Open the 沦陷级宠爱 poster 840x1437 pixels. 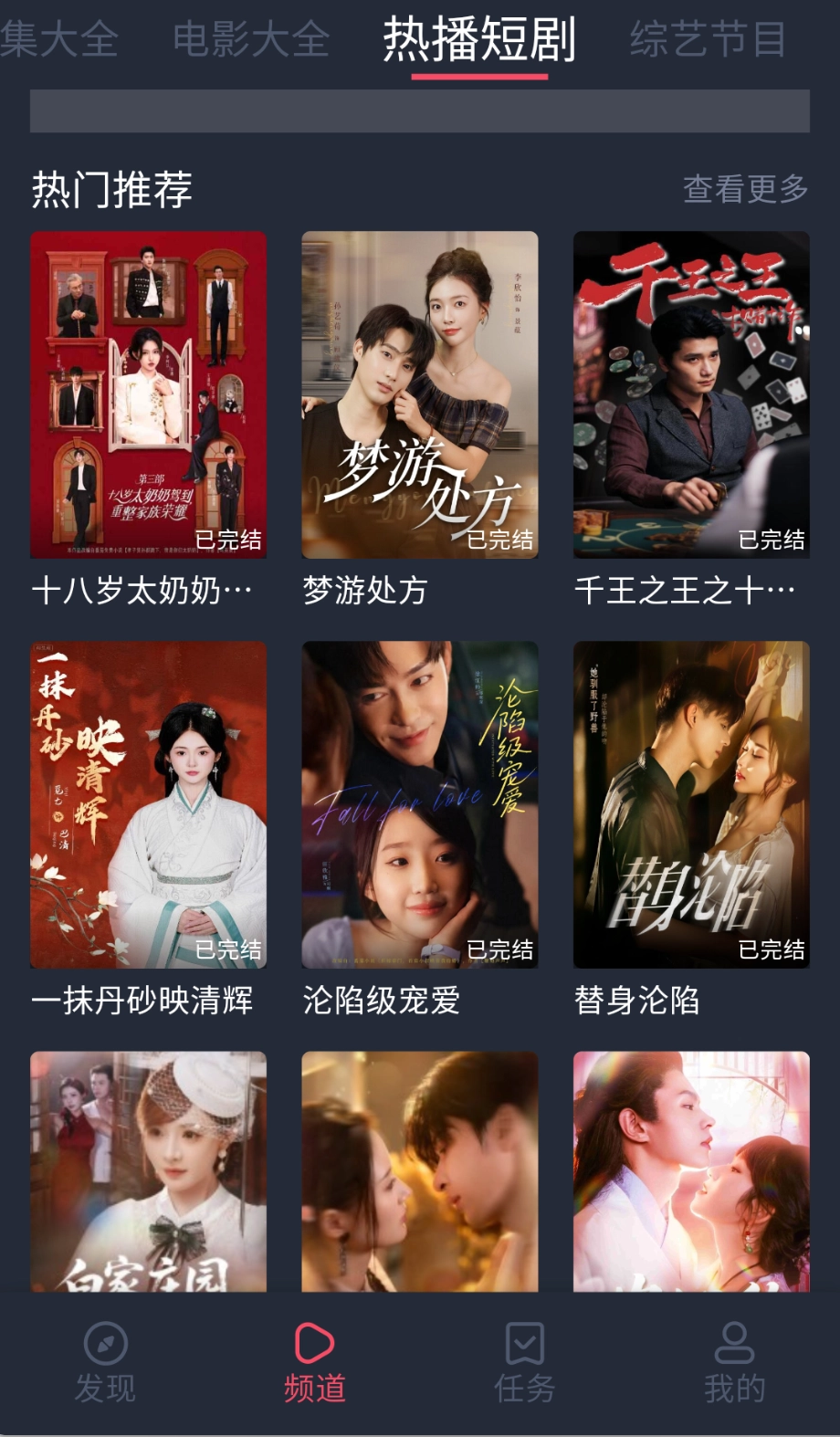(x=420, y=803)
